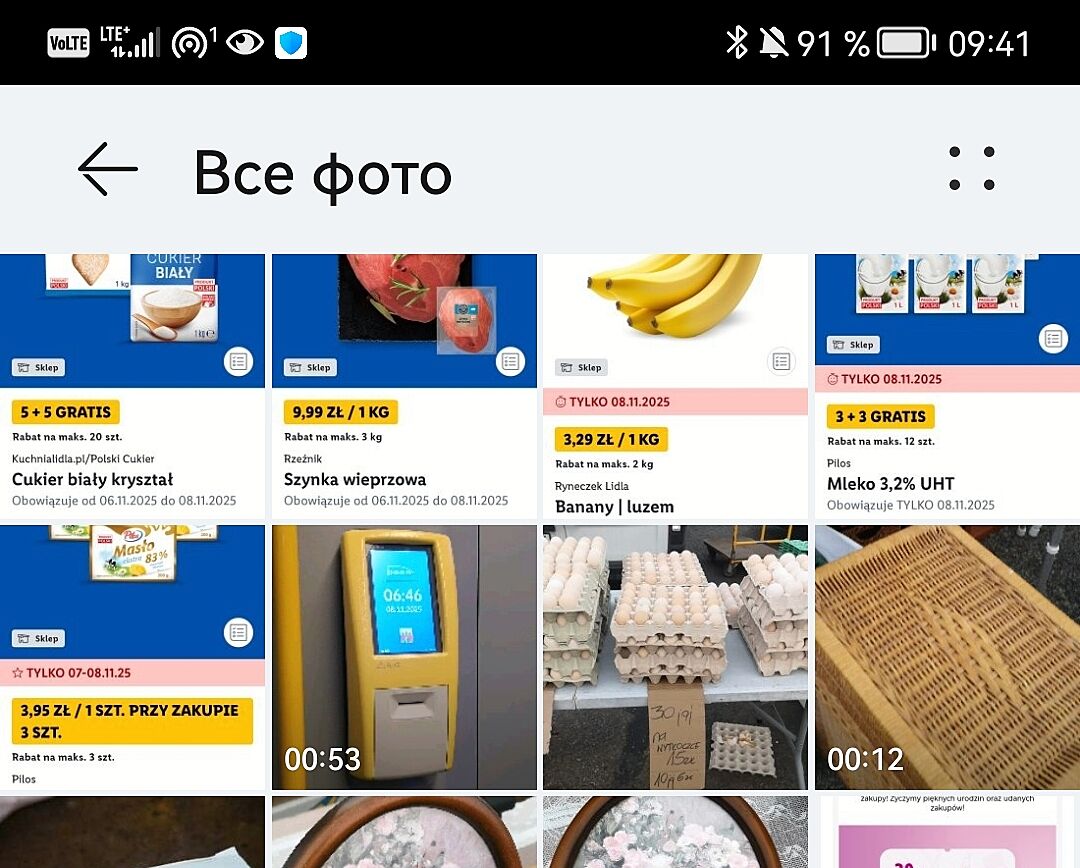View the egg trays photo

tap(675, 657)
